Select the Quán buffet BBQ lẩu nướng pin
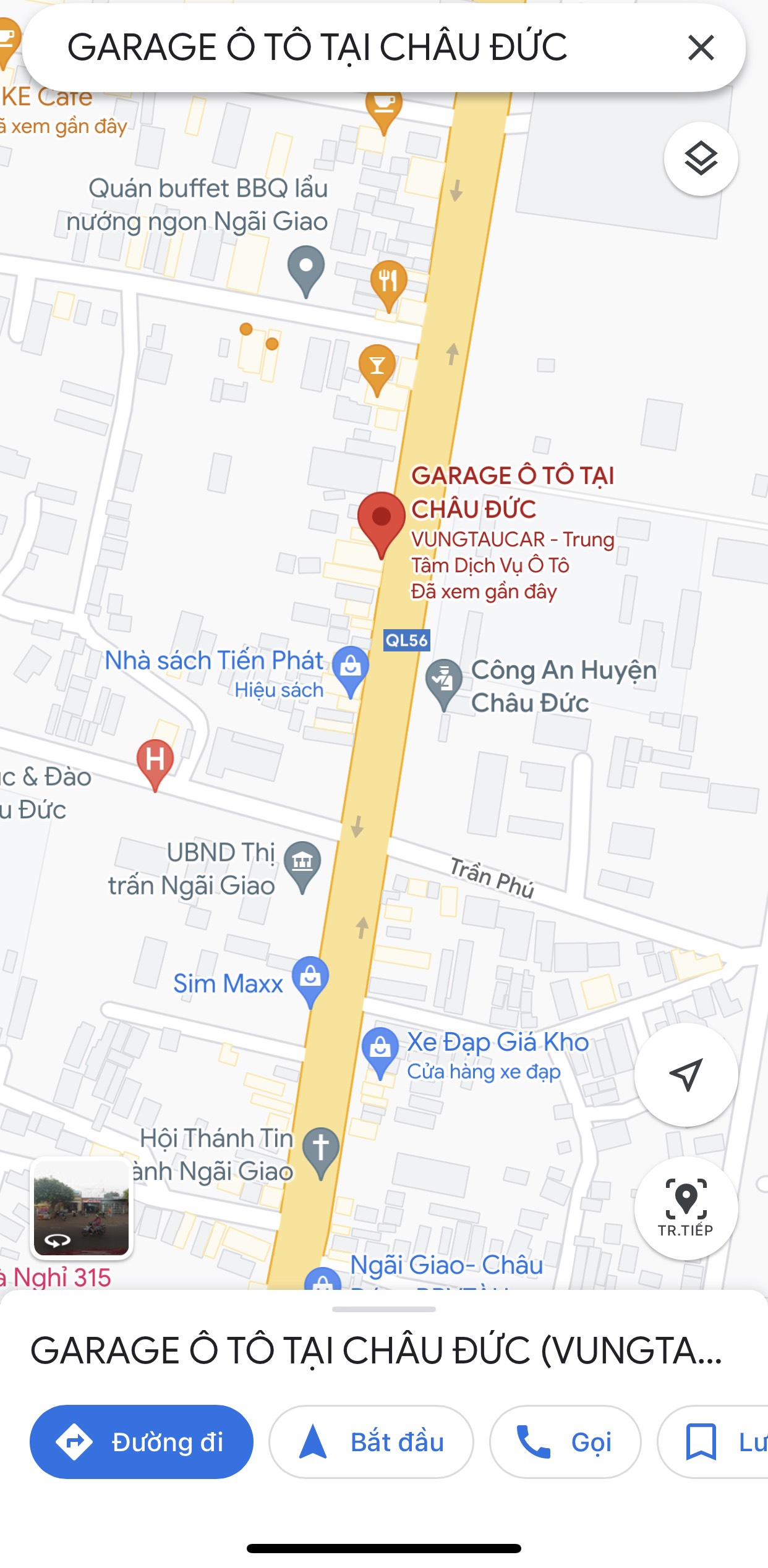The image size is (768, 1568). 306,268
